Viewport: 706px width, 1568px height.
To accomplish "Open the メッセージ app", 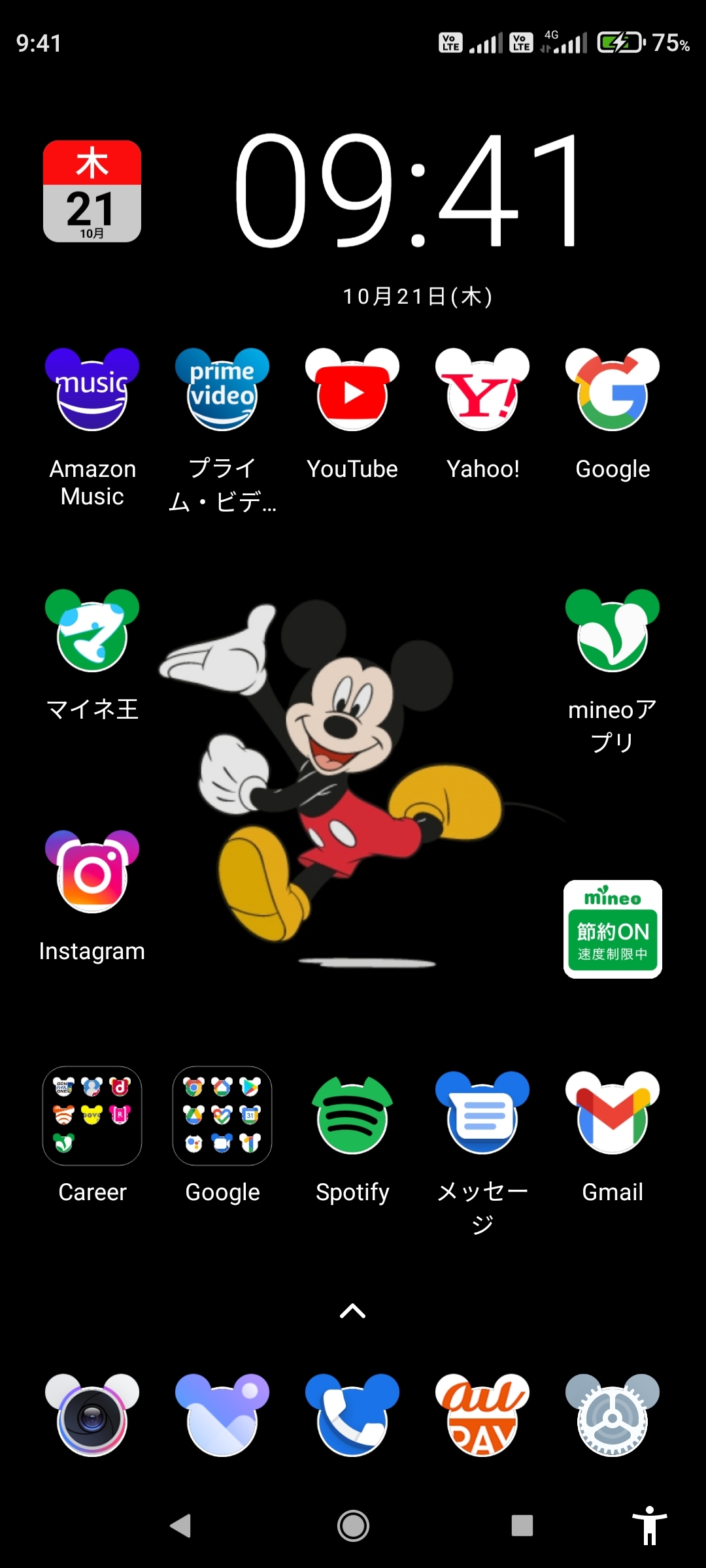I will [x=482, y=1116].
